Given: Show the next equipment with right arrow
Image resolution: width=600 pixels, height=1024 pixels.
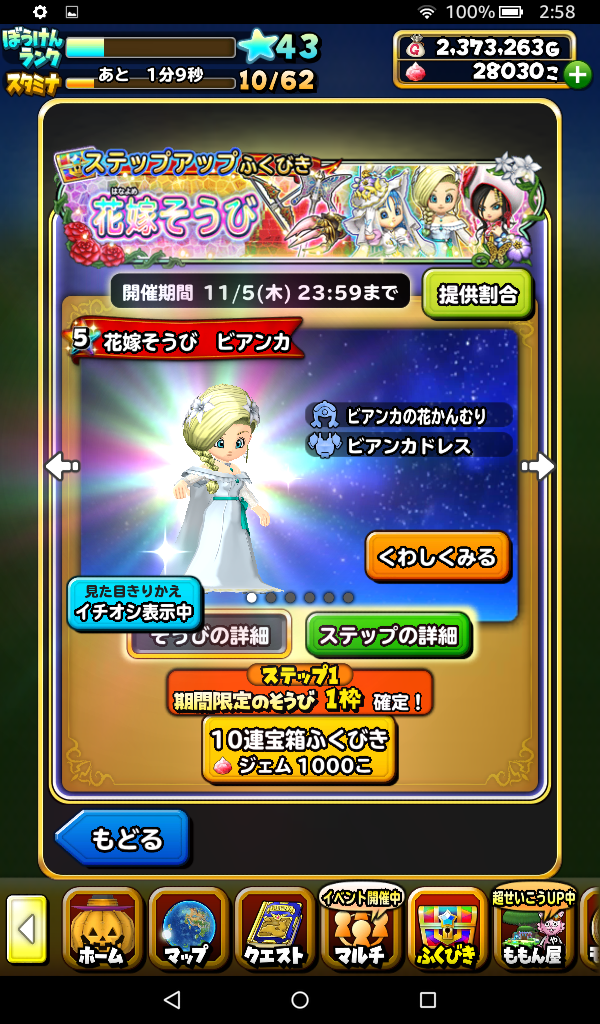Looking at the screenshot, I should click(x=537, y=466).
